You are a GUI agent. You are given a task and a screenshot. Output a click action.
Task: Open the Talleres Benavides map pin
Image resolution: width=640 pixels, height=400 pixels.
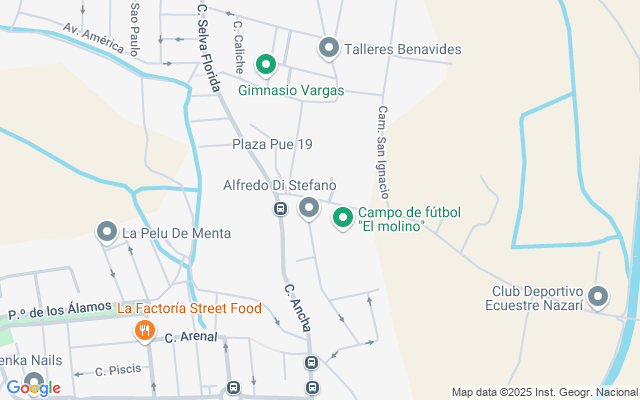[329, 47]
